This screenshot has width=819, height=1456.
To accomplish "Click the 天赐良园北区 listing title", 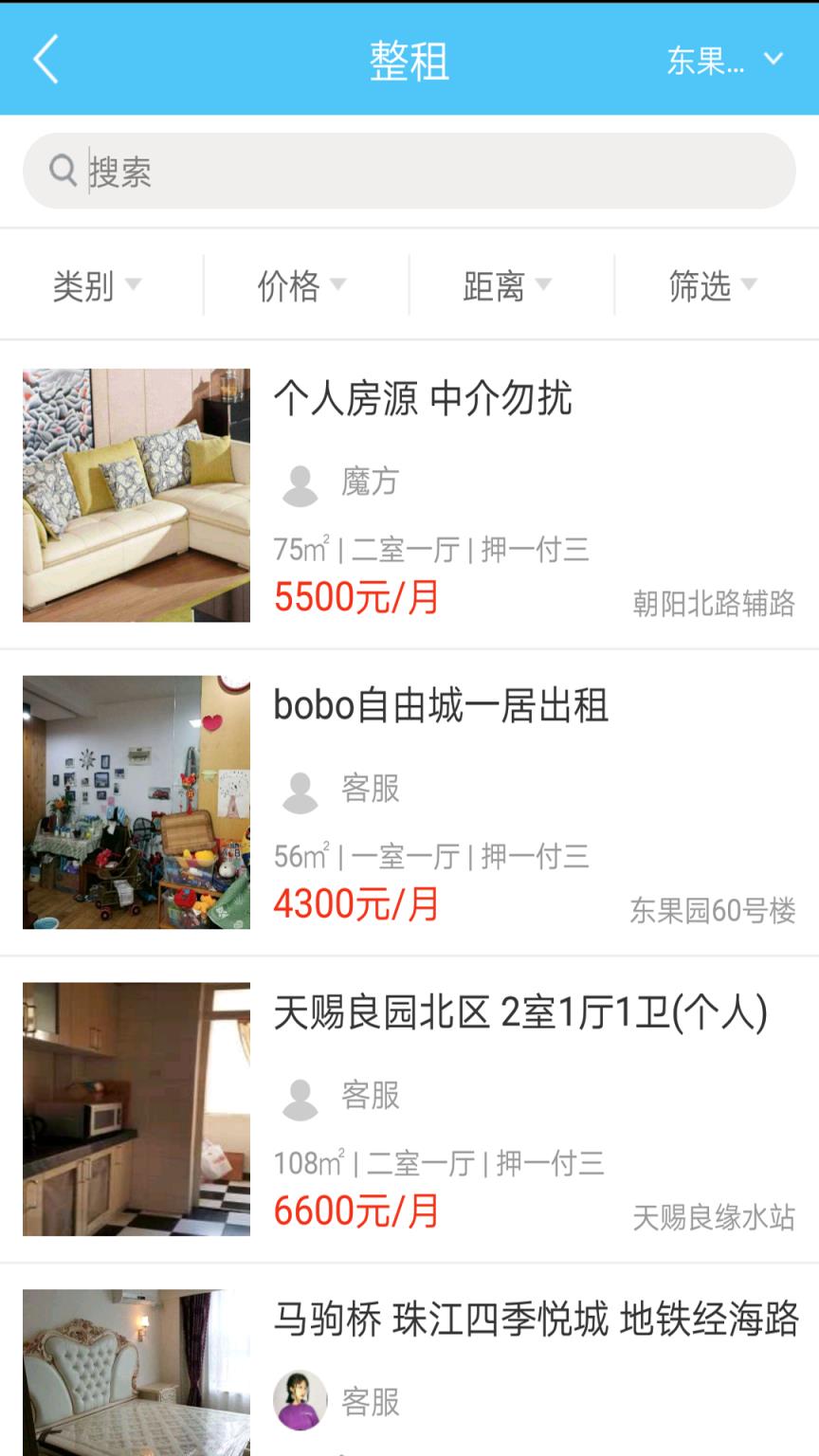I will [521, 1014].
